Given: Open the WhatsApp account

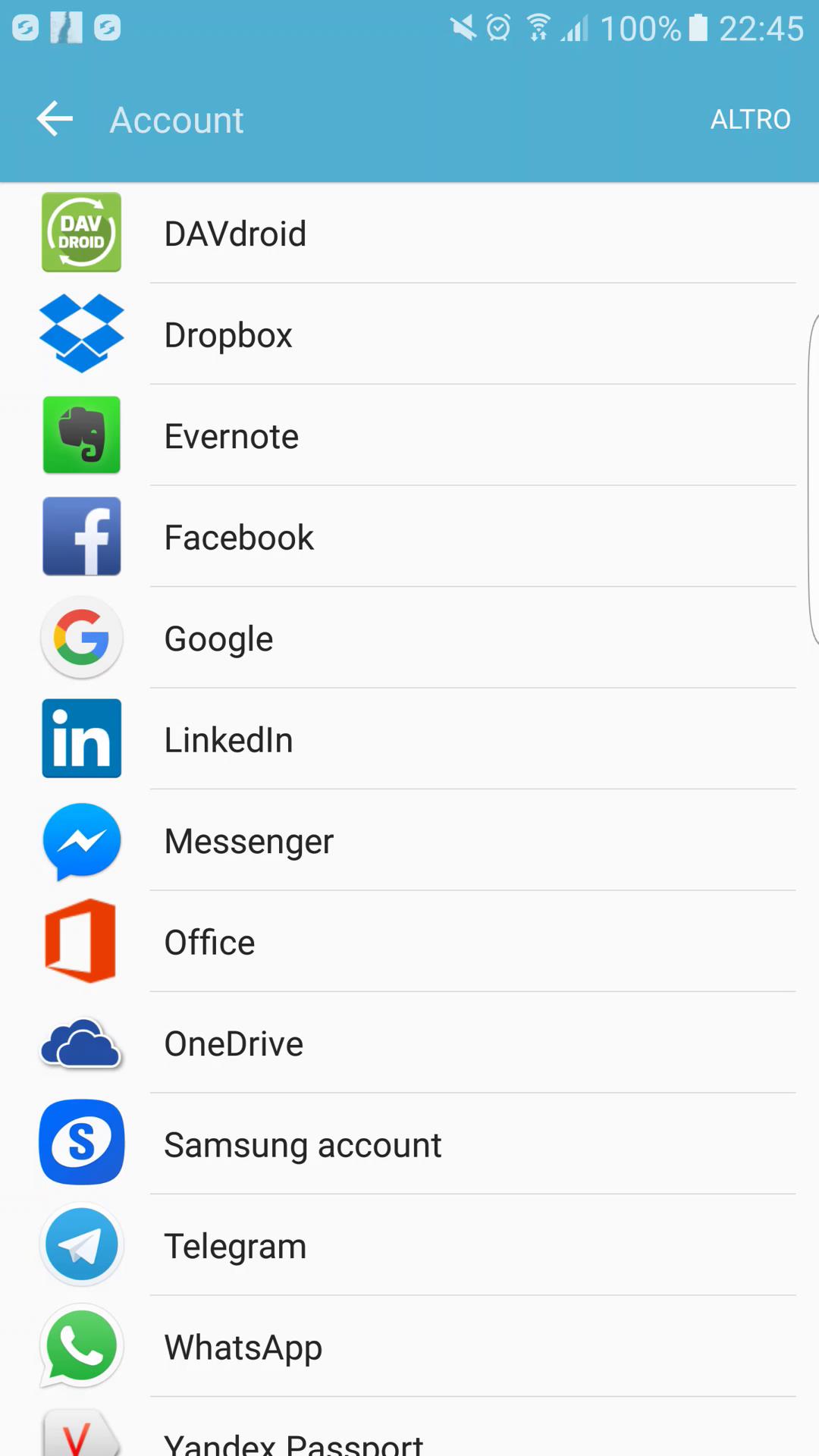Looking at the screenshot, I should (x=409, y=1346).
